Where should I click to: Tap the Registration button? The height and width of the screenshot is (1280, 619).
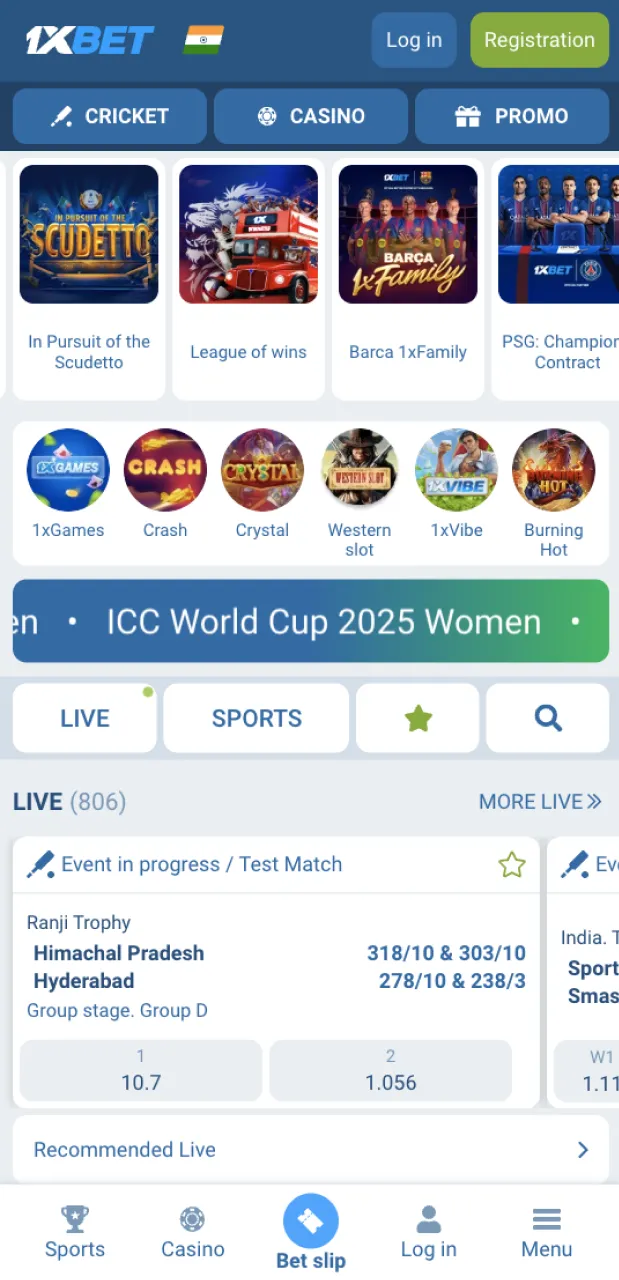coord(539,40)
